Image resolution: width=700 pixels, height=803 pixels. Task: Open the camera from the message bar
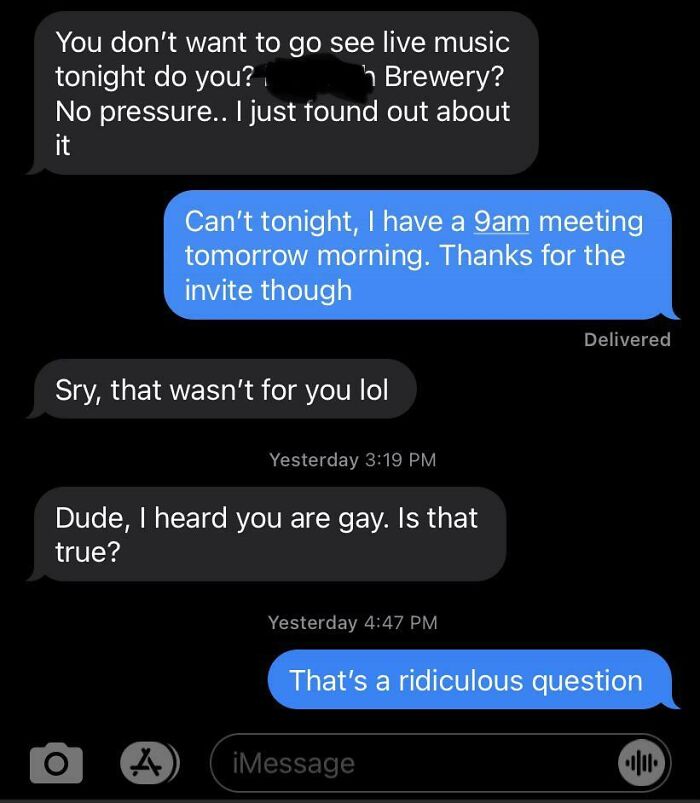click(x=56, y=763)
